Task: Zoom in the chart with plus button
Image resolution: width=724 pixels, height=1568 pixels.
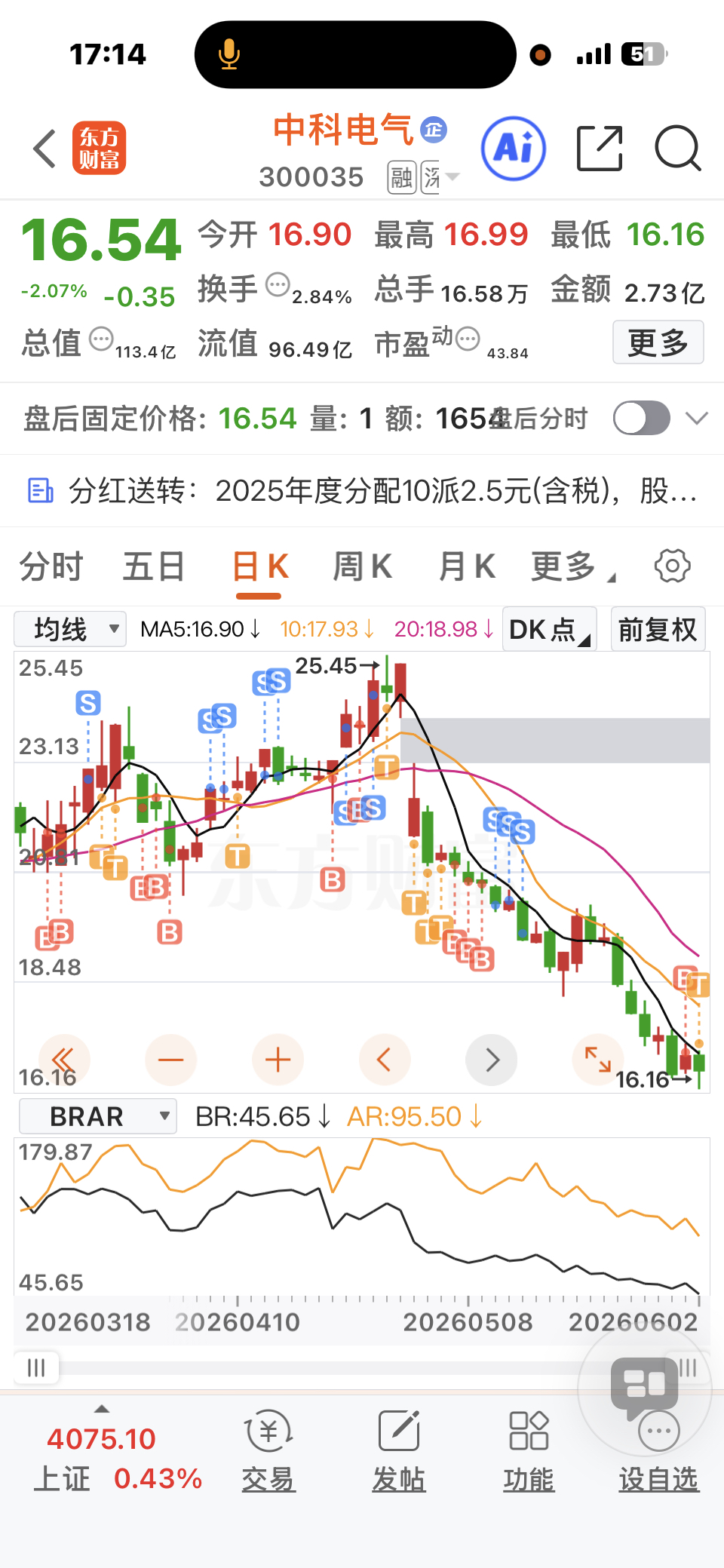Action: 278,1060
